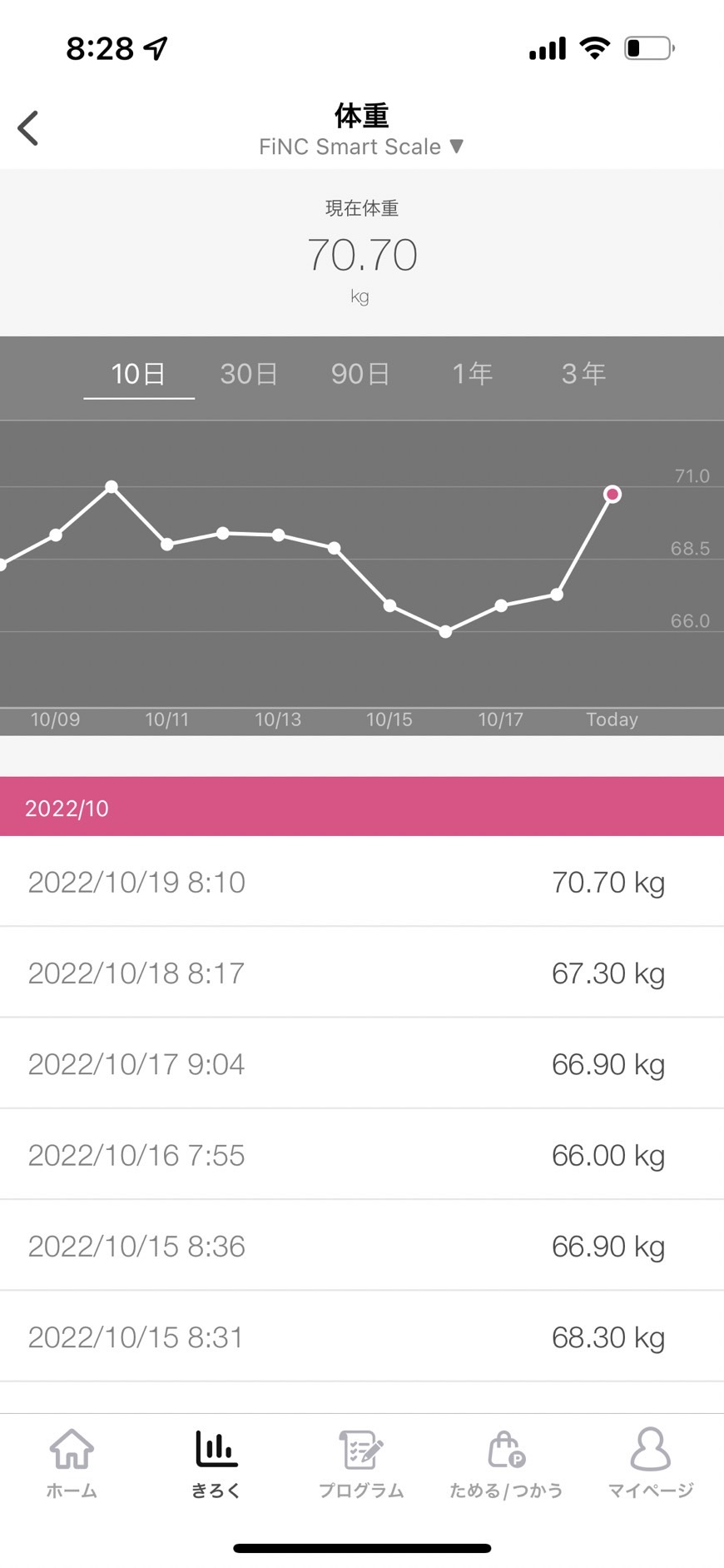Go to the ホーム tab
Screen dimensions: 724x1568
pos(72,1463)
